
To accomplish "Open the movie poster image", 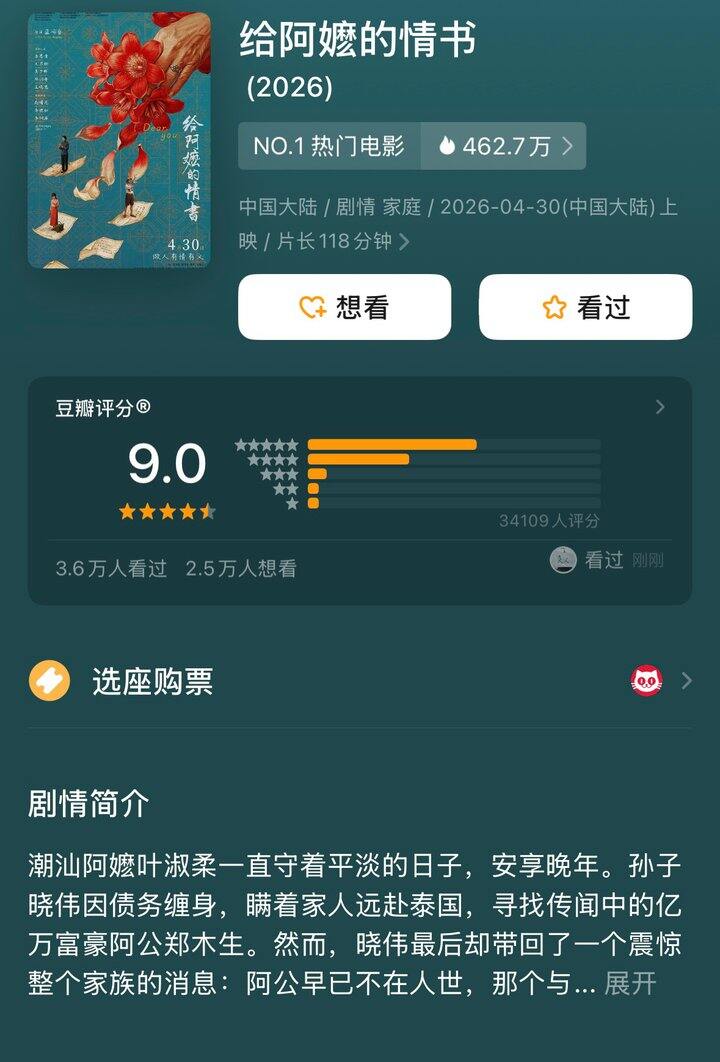I will click(x=119, y=140).
